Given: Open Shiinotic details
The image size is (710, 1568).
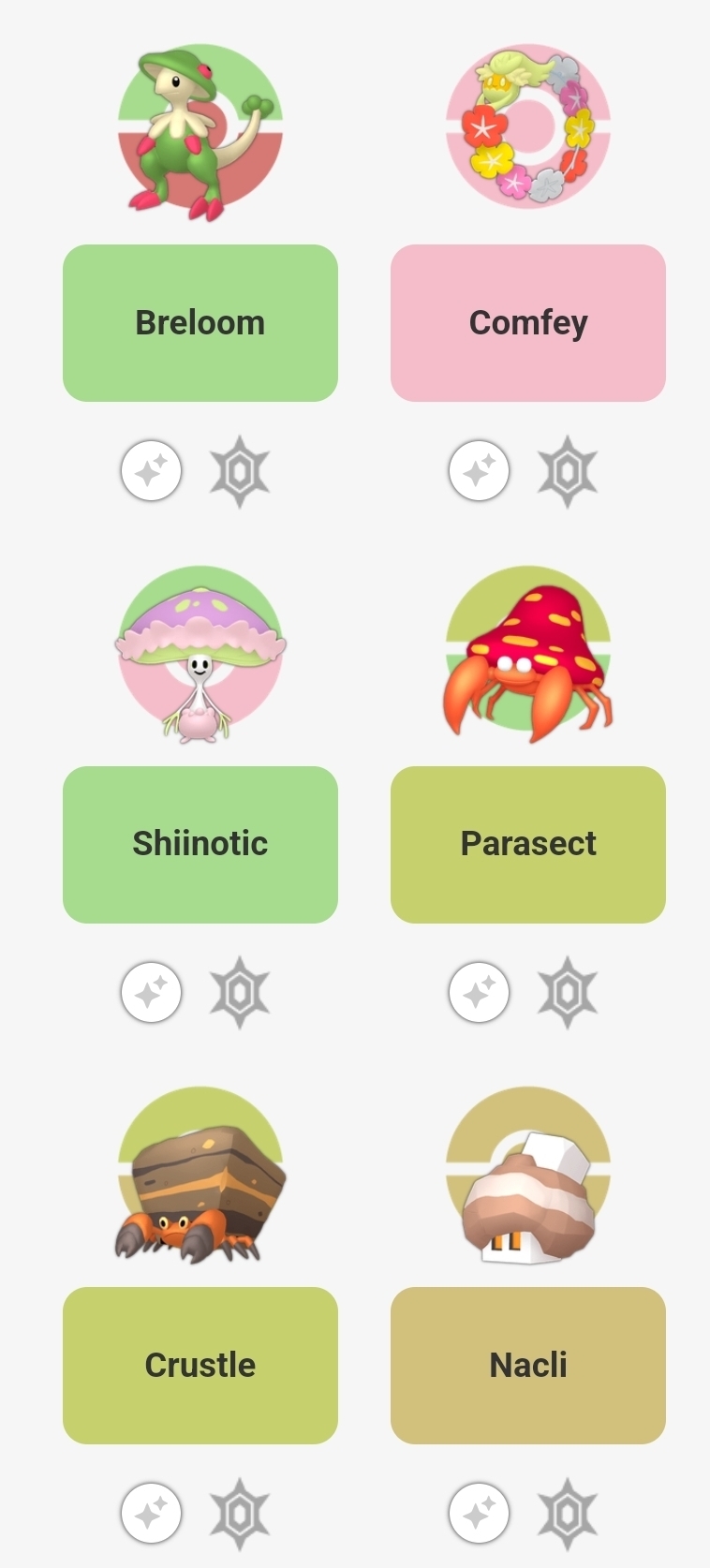Looking at the screenshot, I should point(200,844).
